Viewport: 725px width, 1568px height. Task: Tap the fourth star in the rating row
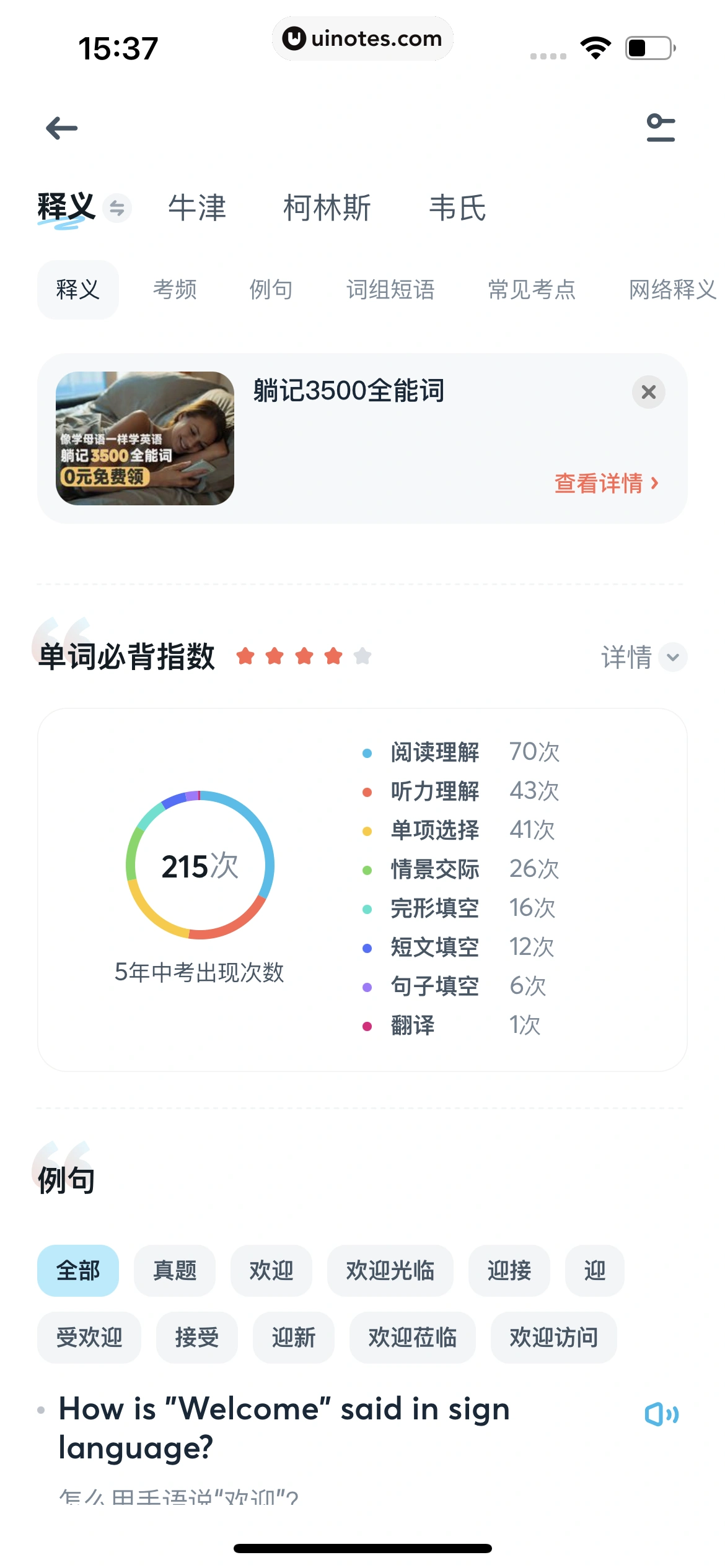point(333,655)
